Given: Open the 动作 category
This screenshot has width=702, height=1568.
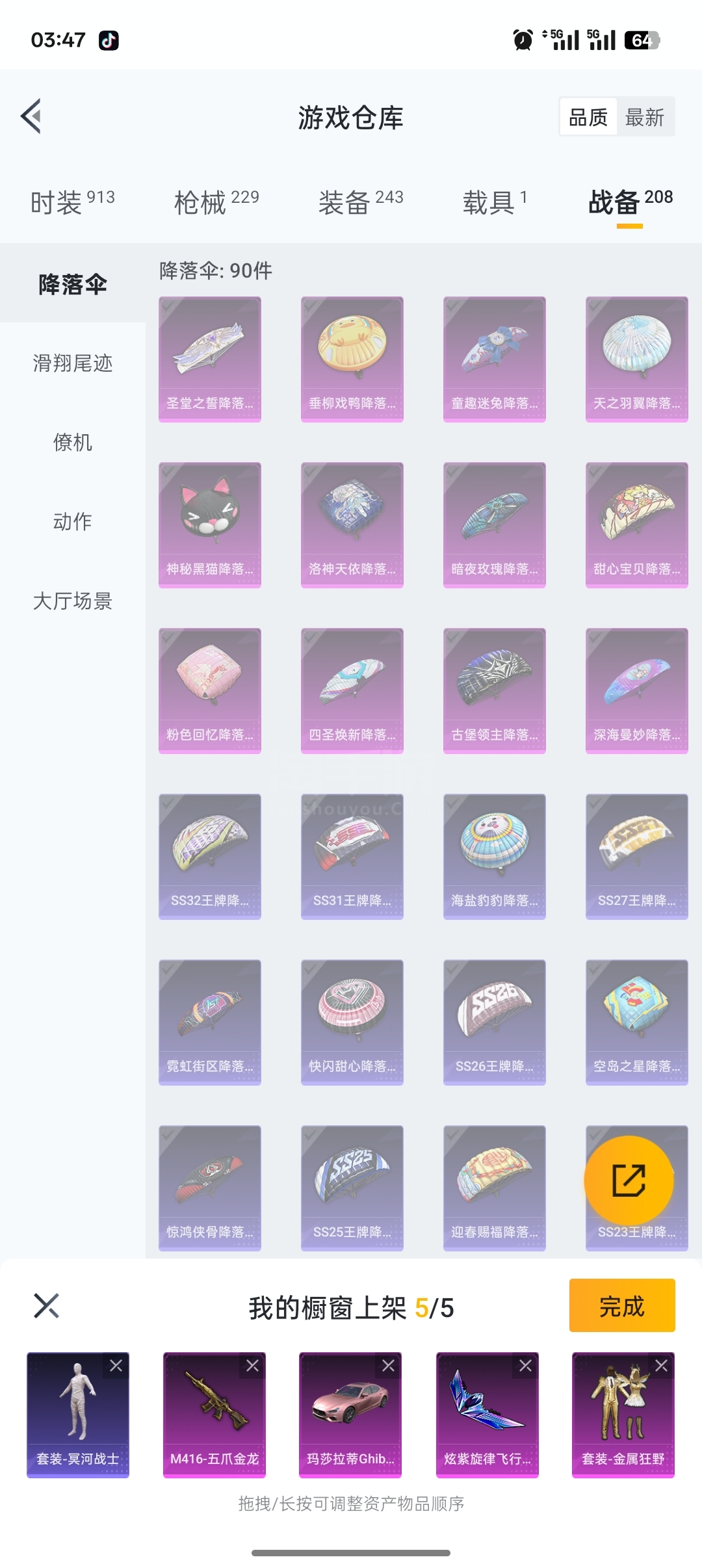Looking at the screenshot, I should pos(73,521).
